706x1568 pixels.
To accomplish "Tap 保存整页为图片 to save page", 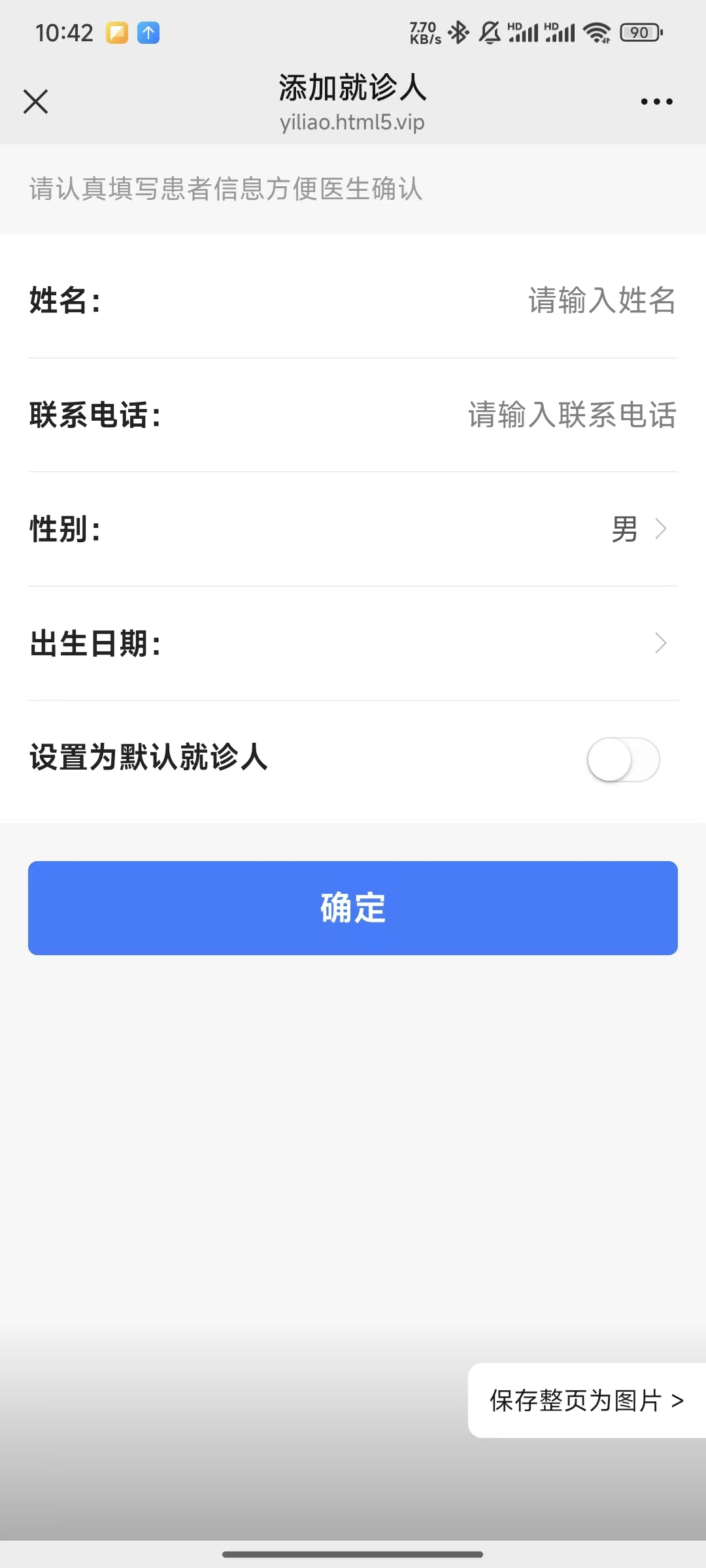I will click(x=586, y=1400).
